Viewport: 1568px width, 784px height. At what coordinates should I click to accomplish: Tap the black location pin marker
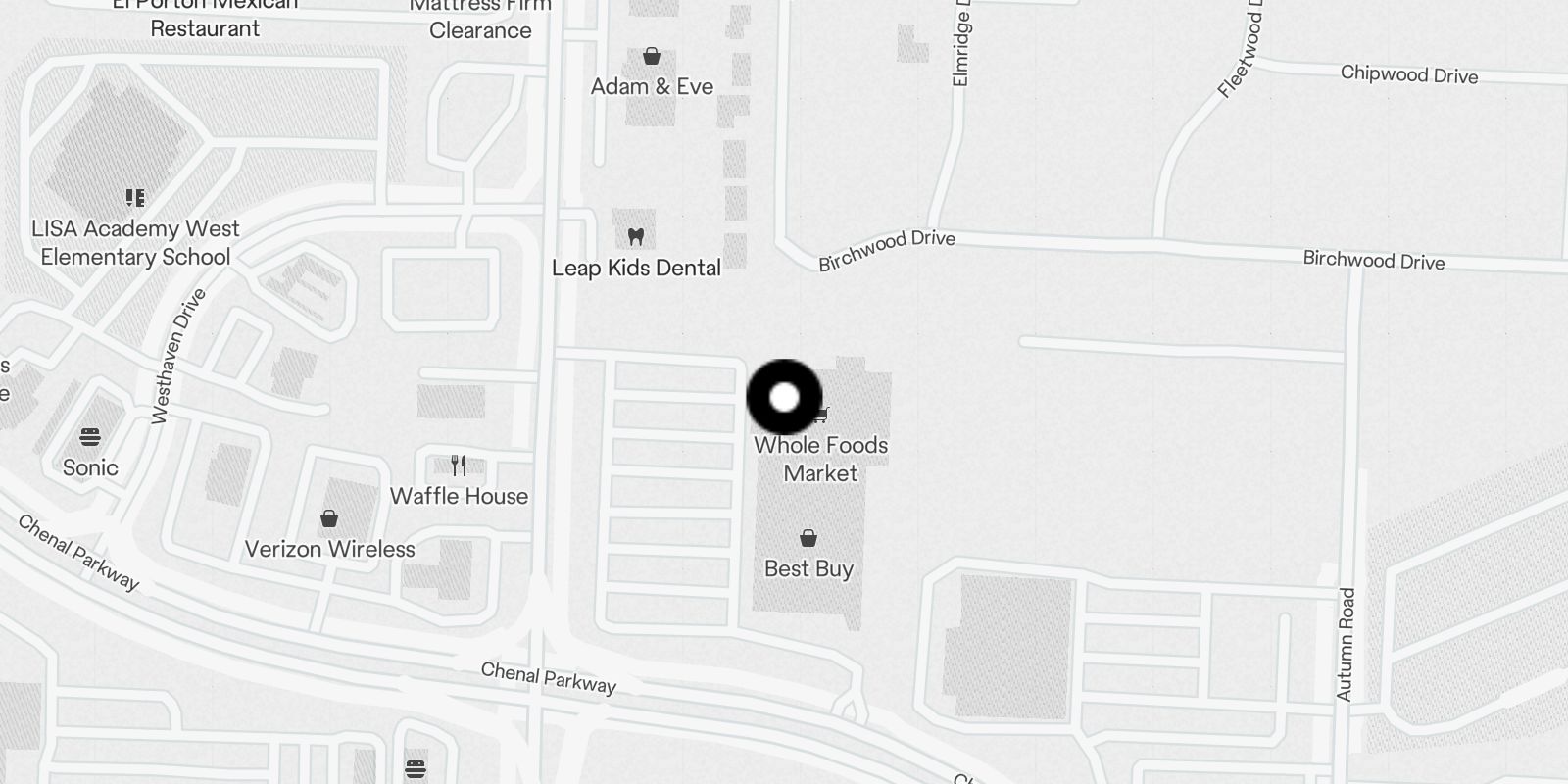784,397
